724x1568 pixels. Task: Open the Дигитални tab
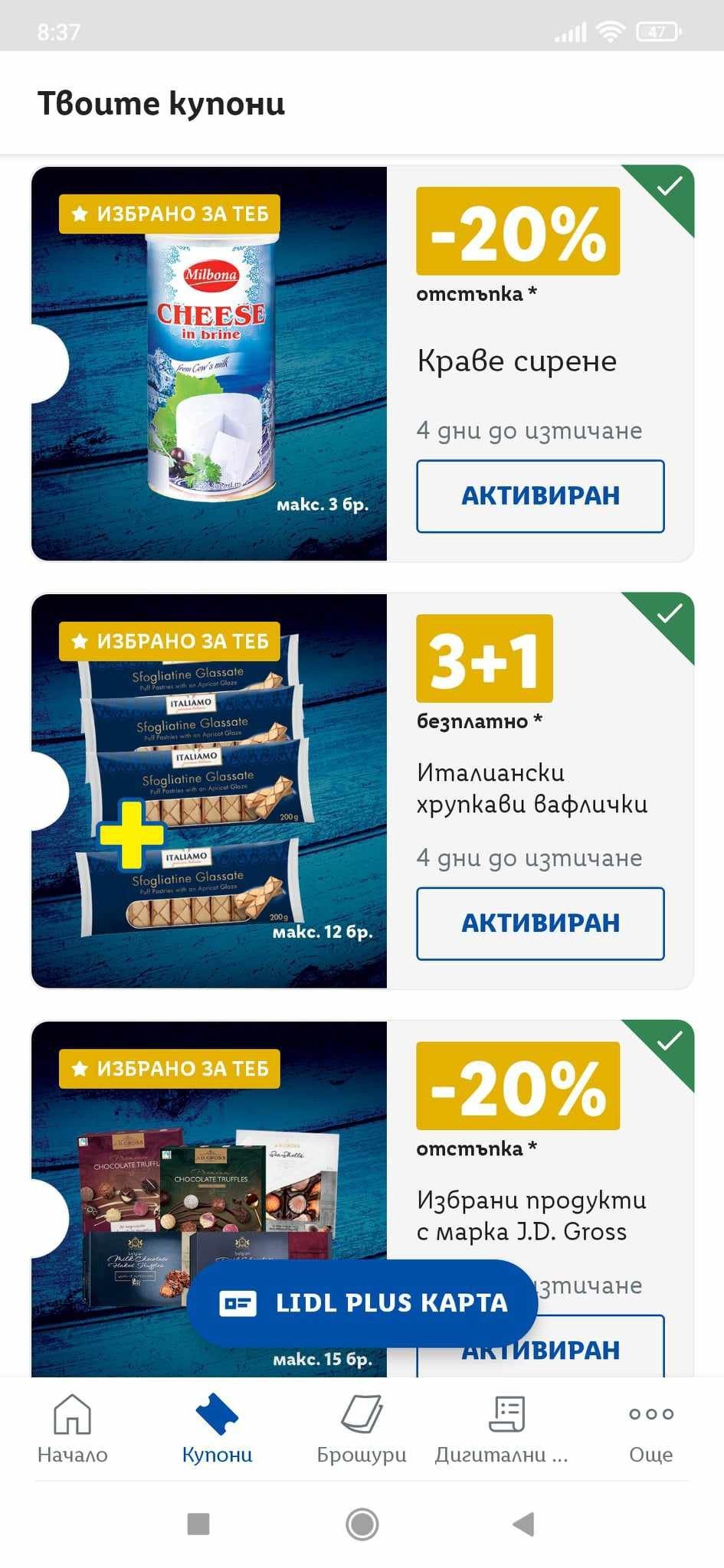coord(504,1429)
